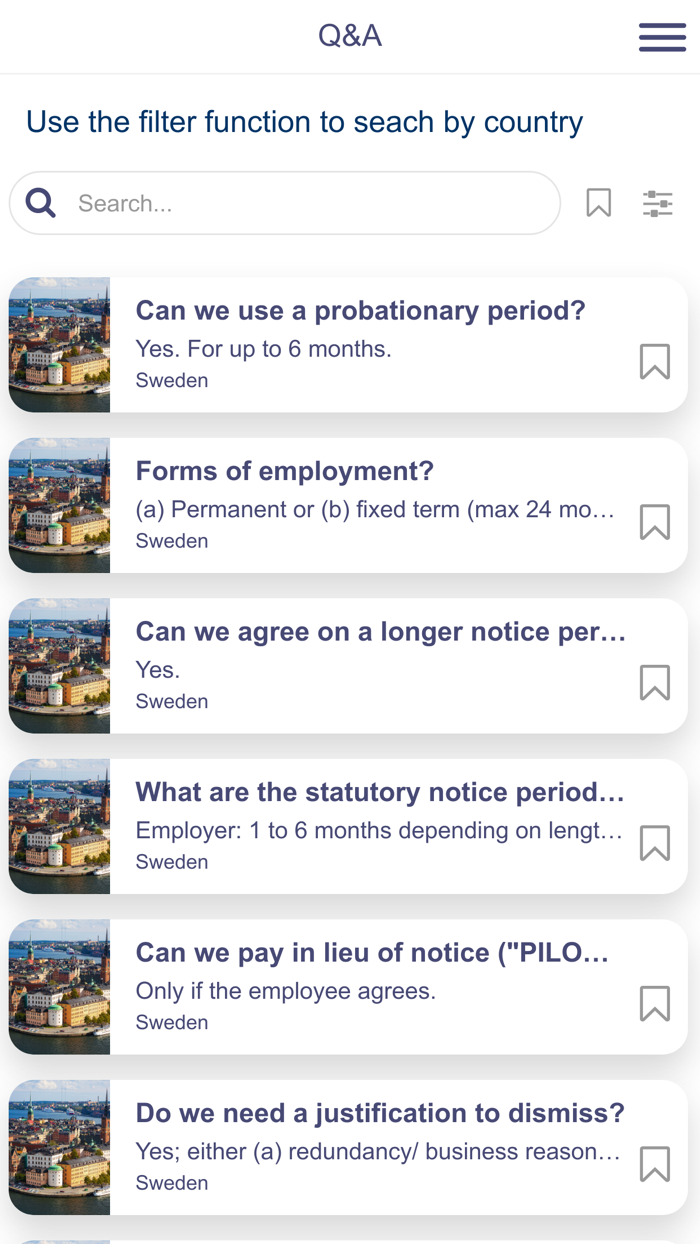Open "Can we use a probationary period?"

click(360, 311)
